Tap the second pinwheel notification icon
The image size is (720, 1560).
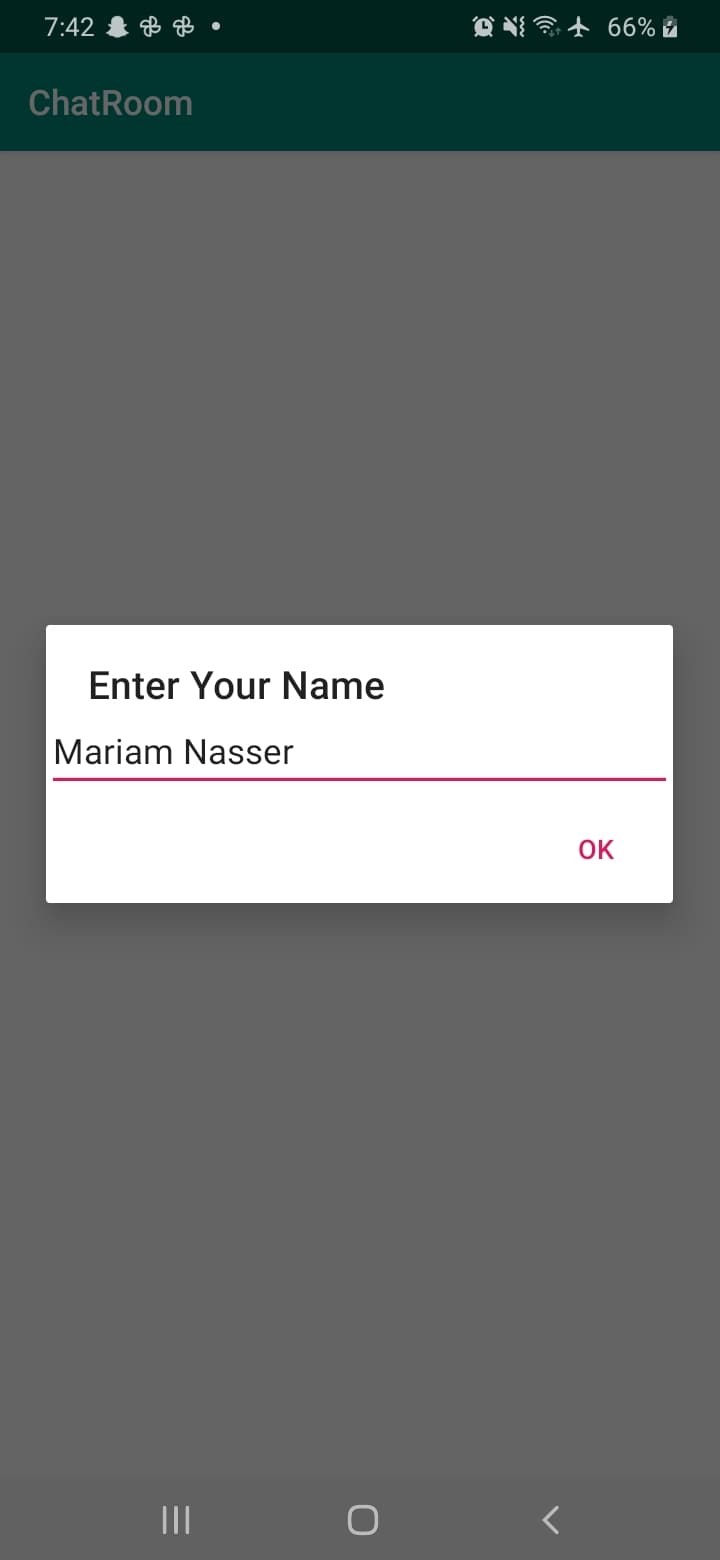pos(182,26)
